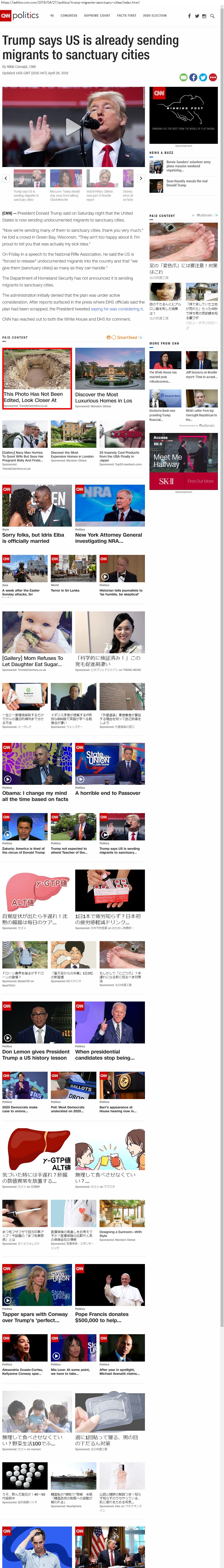Open the search icon in the header

point(212,16)
